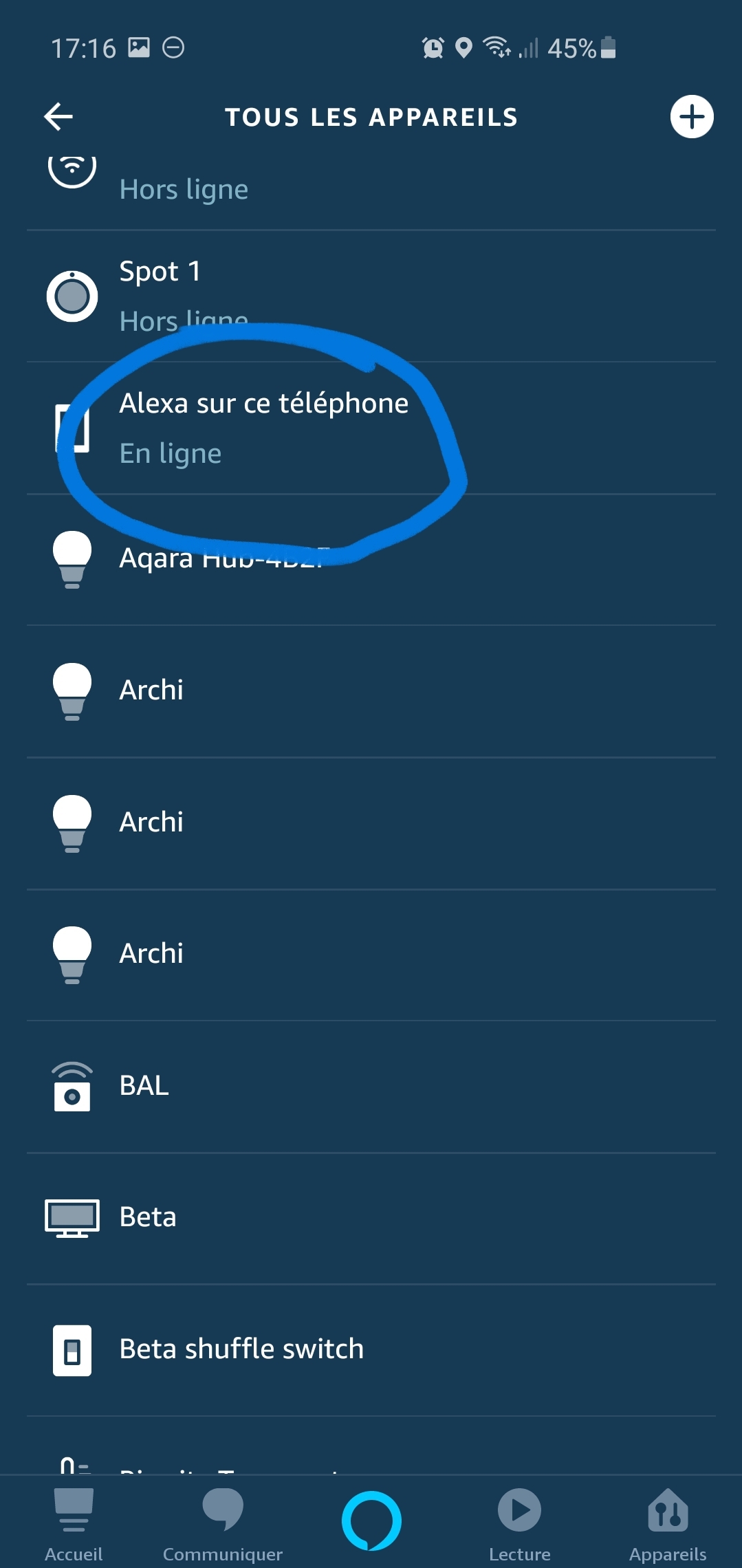Screen dimensions: 742x1568
Task: Add a new device with plus icon
Action: tap(692, 117)
